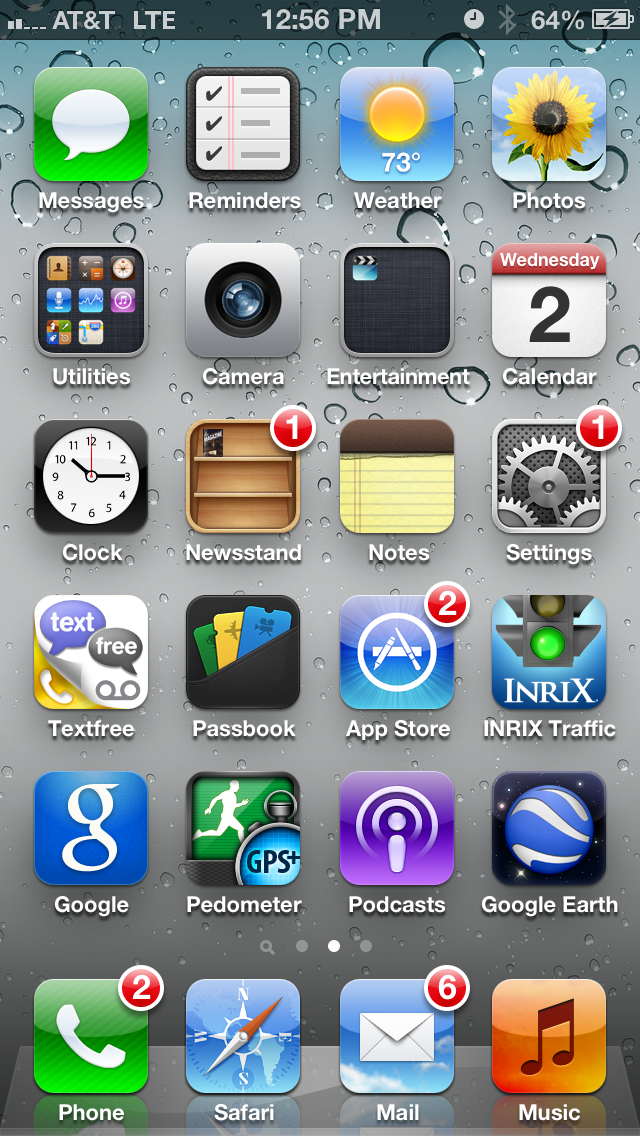This screenshot has height=1136, width=640.
Task: Open Newsstand with one notification
Action: [x=244, y=476]
